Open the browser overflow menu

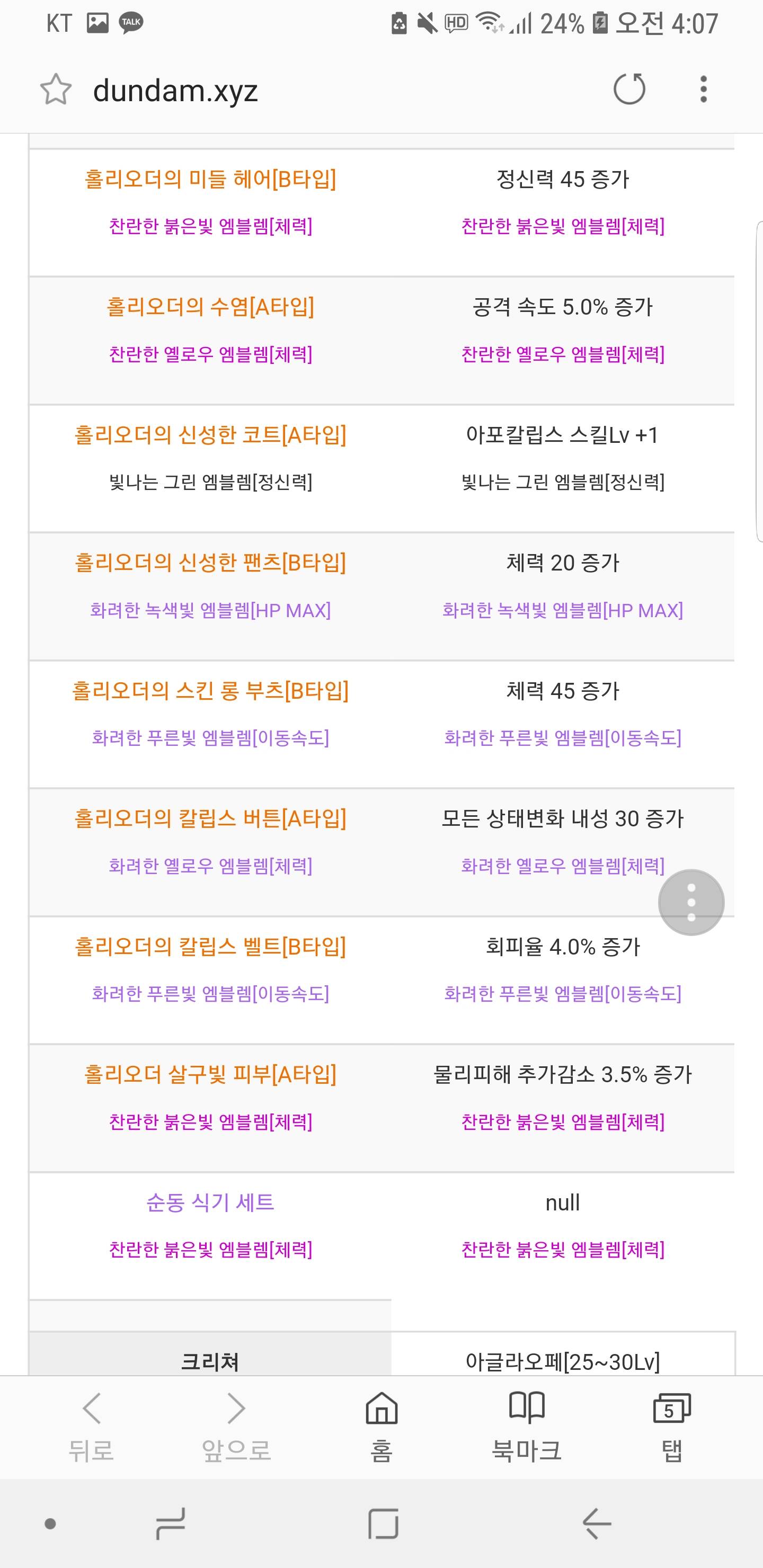click(x=703, y=90)
